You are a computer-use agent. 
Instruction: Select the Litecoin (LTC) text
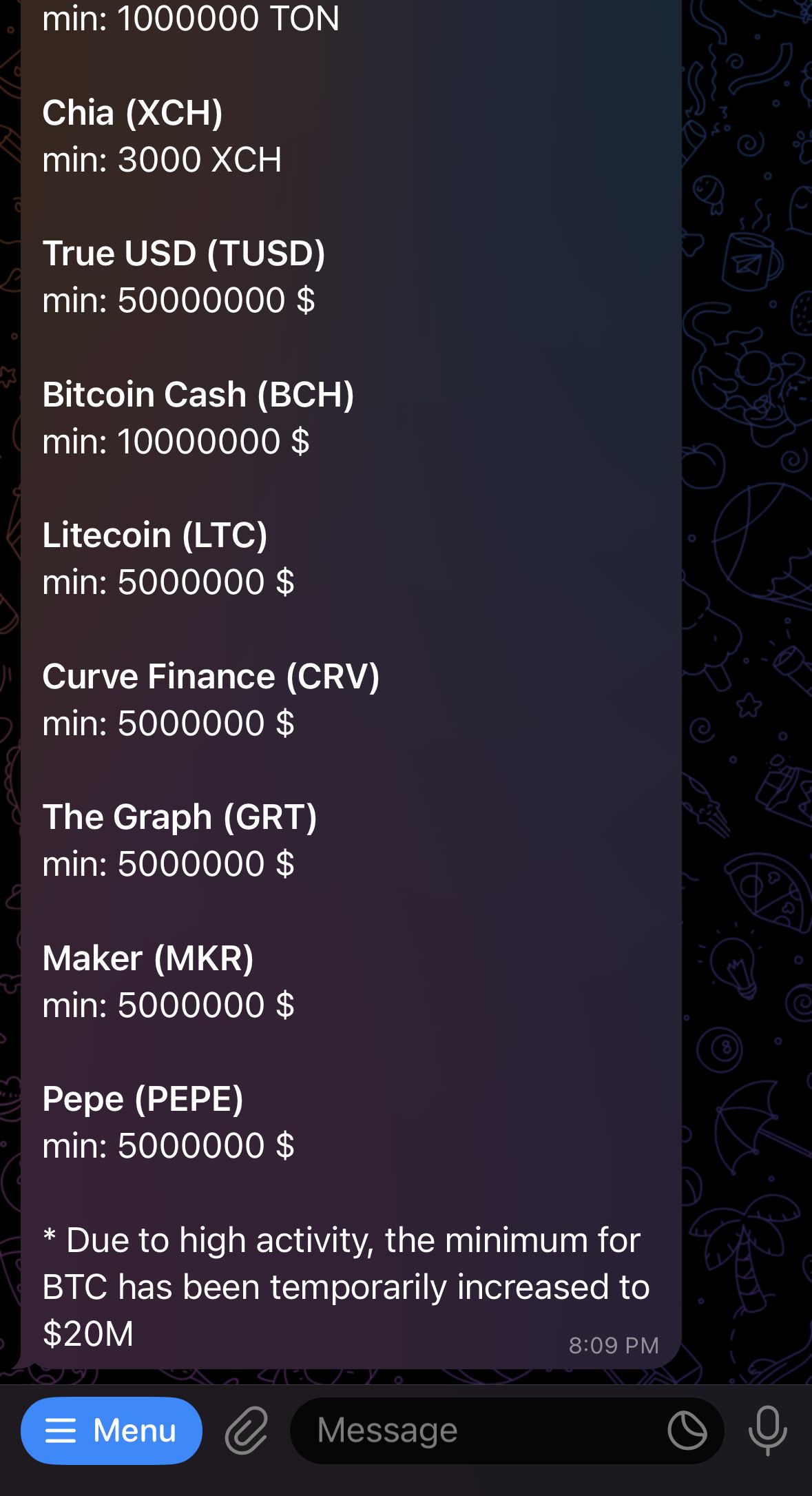pyautogui.click(x=155, y=535)
